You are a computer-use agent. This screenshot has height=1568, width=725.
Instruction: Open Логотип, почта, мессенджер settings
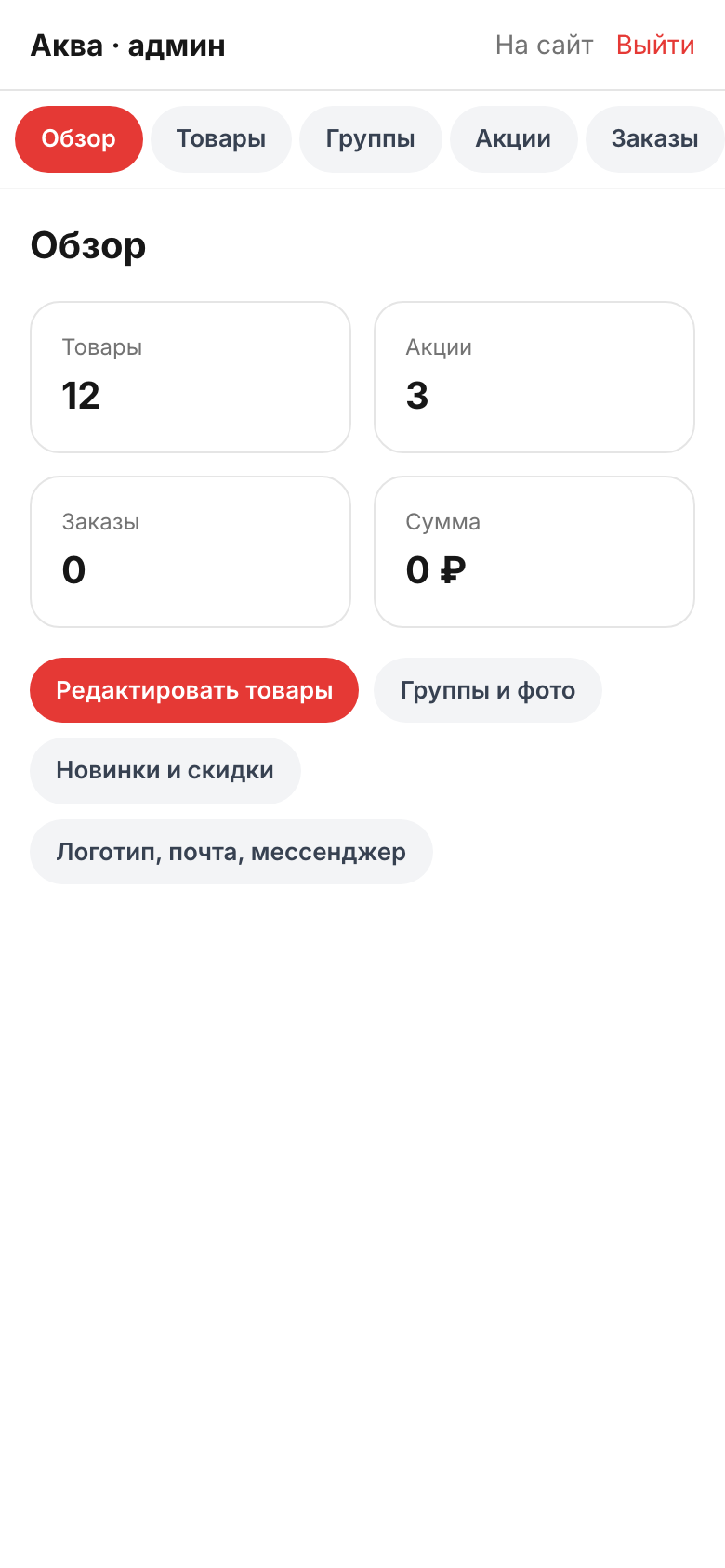(x=231, y=852)
